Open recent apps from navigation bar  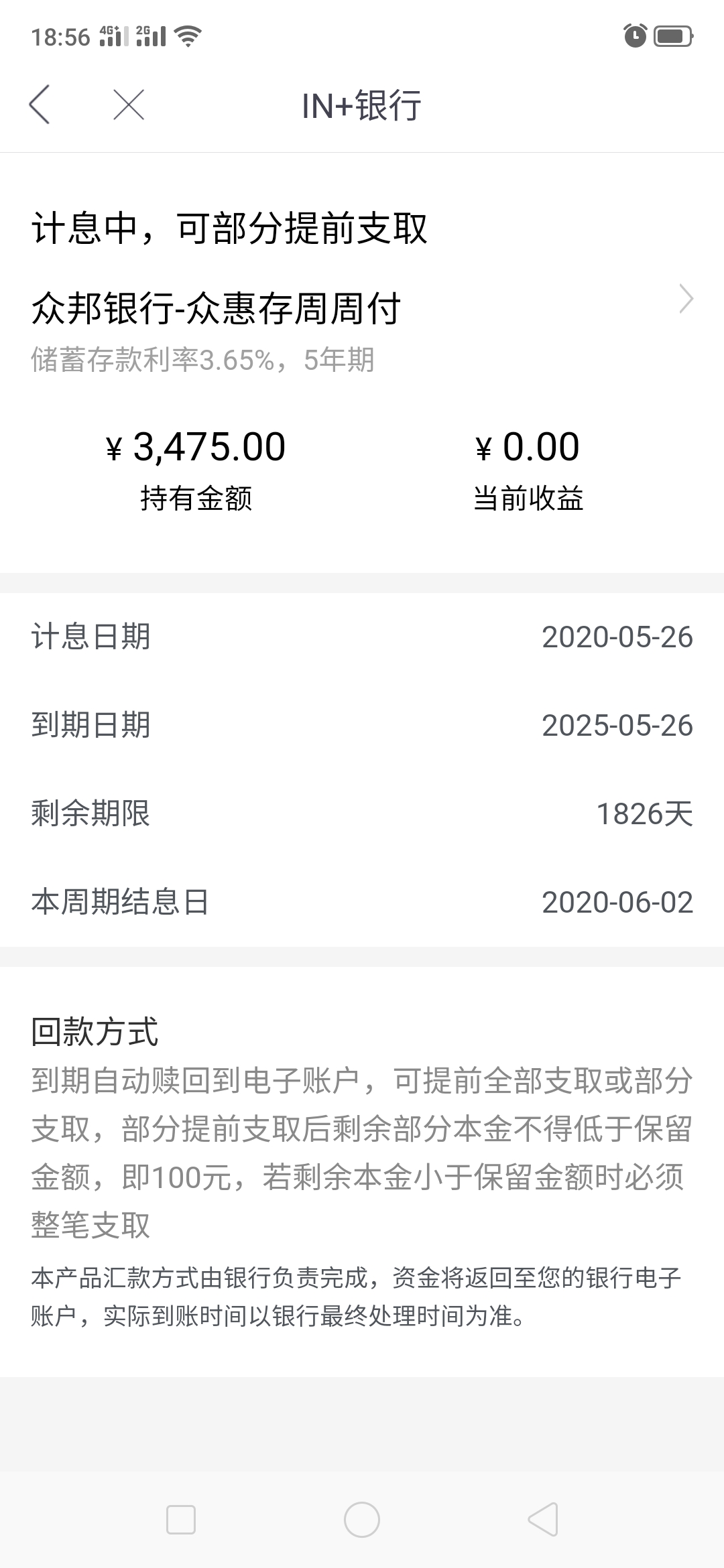coord(181,1519)
